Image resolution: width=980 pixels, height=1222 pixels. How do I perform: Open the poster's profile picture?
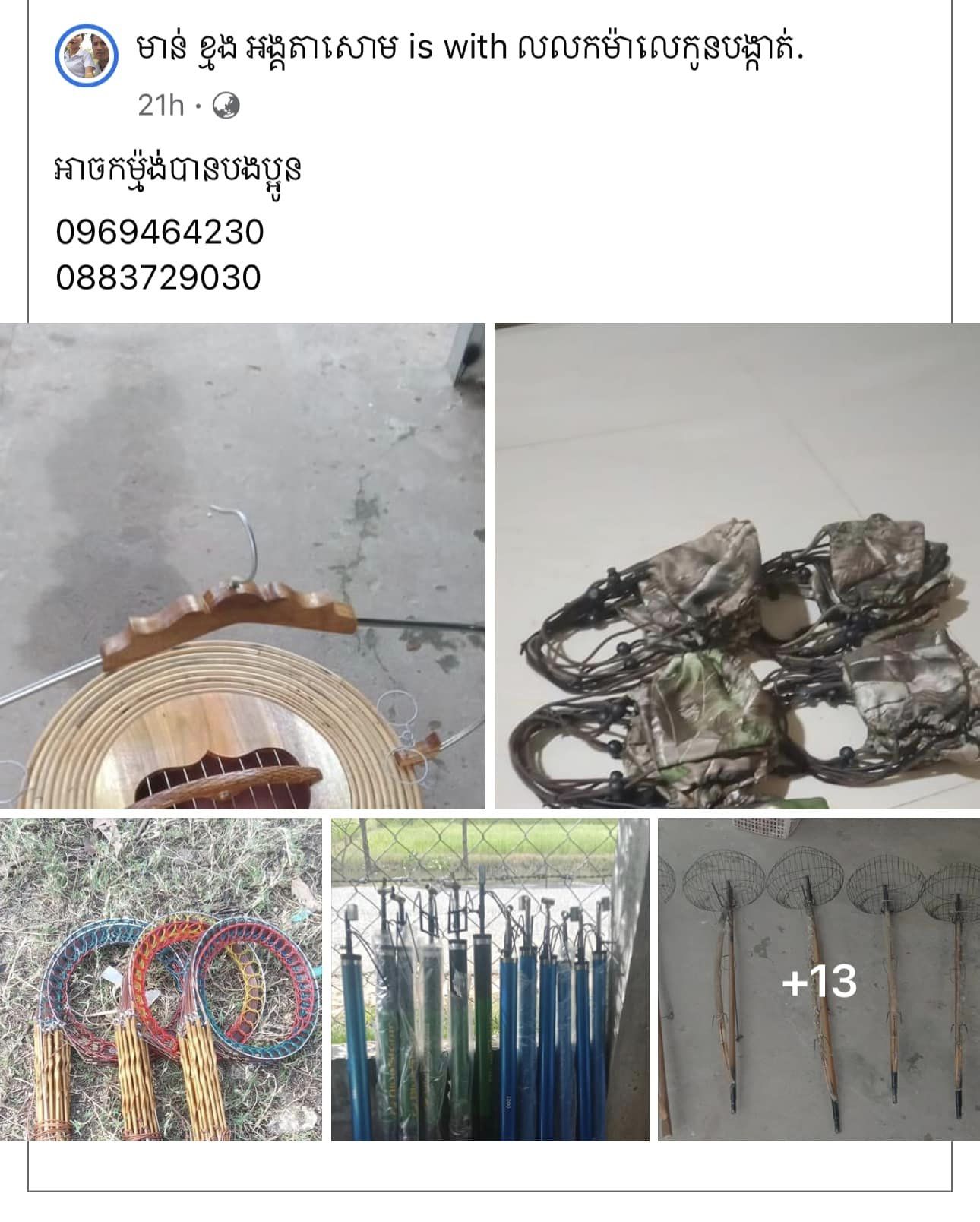[x=87, y=55]
